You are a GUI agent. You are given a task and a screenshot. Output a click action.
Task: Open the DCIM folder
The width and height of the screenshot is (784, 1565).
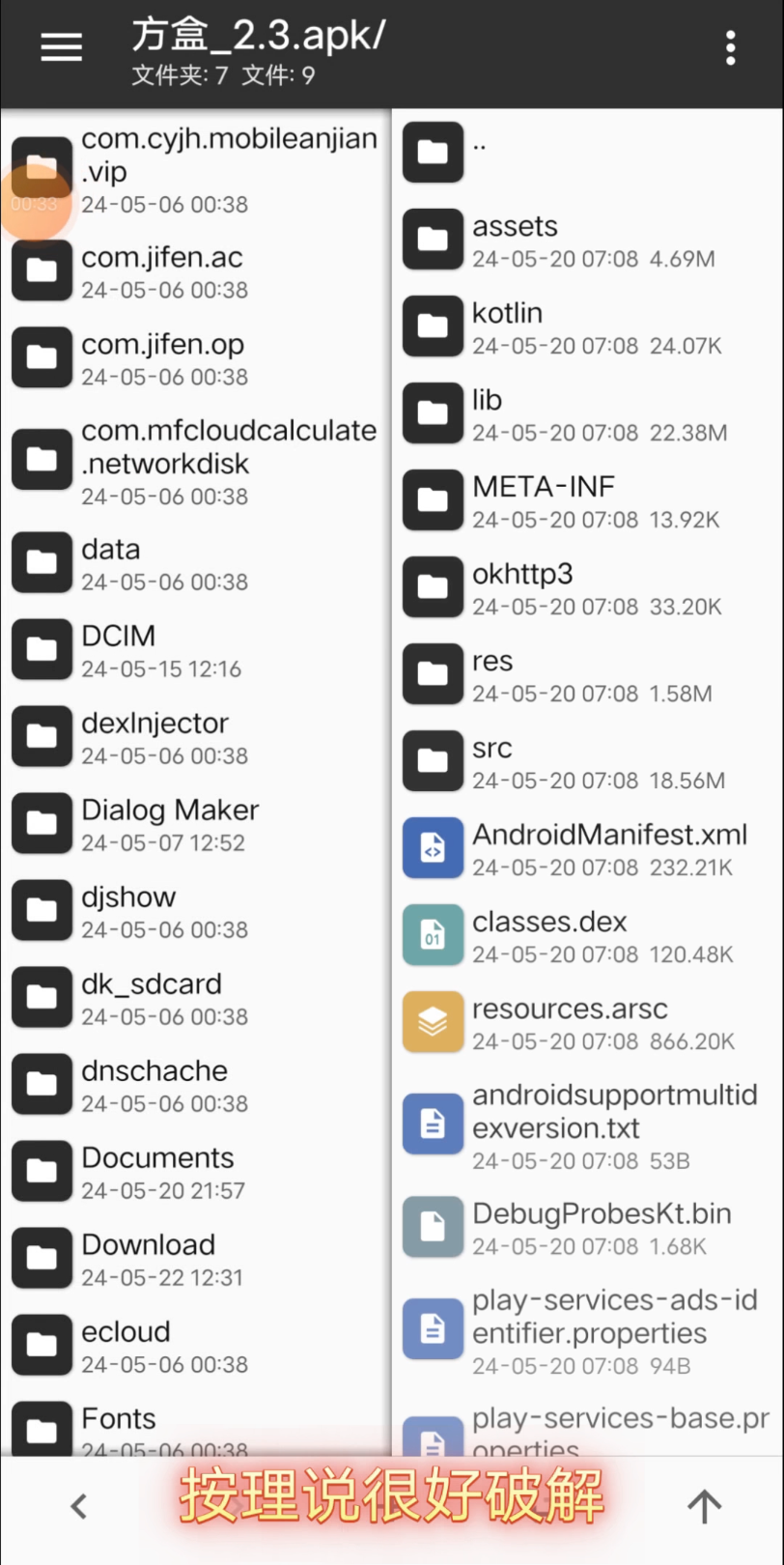click(195, 650)
